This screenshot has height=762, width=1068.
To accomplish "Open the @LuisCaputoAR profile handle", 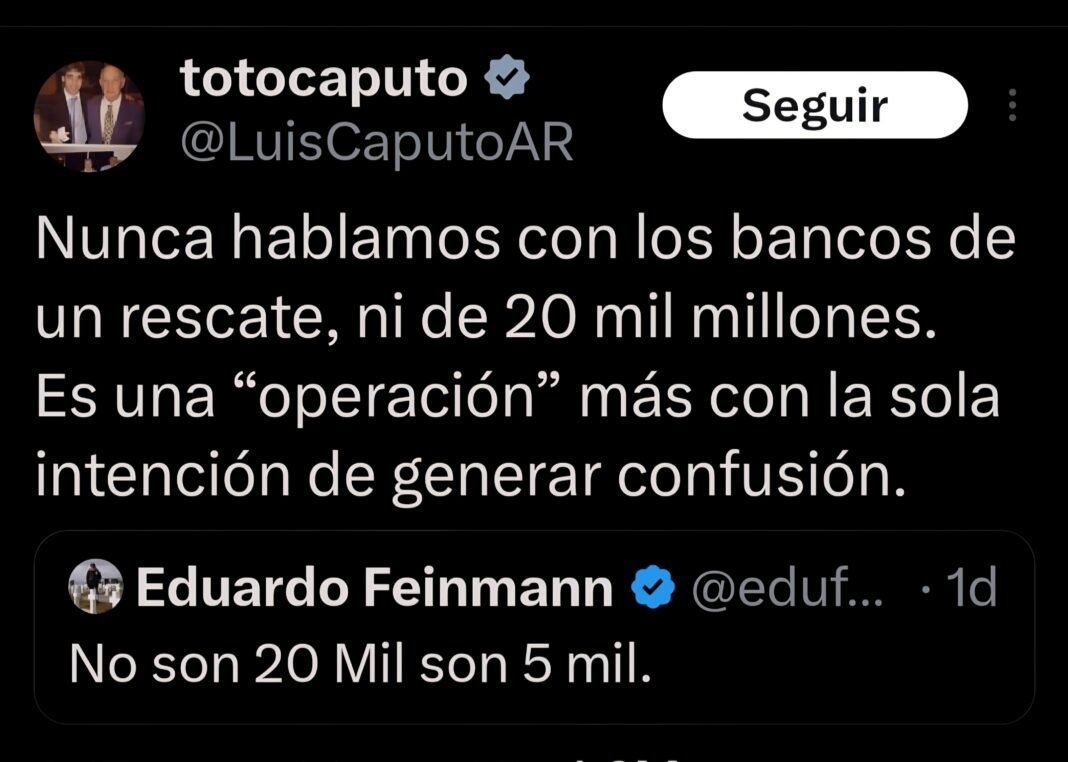I will pyautogui.click(x=376, y=144).
